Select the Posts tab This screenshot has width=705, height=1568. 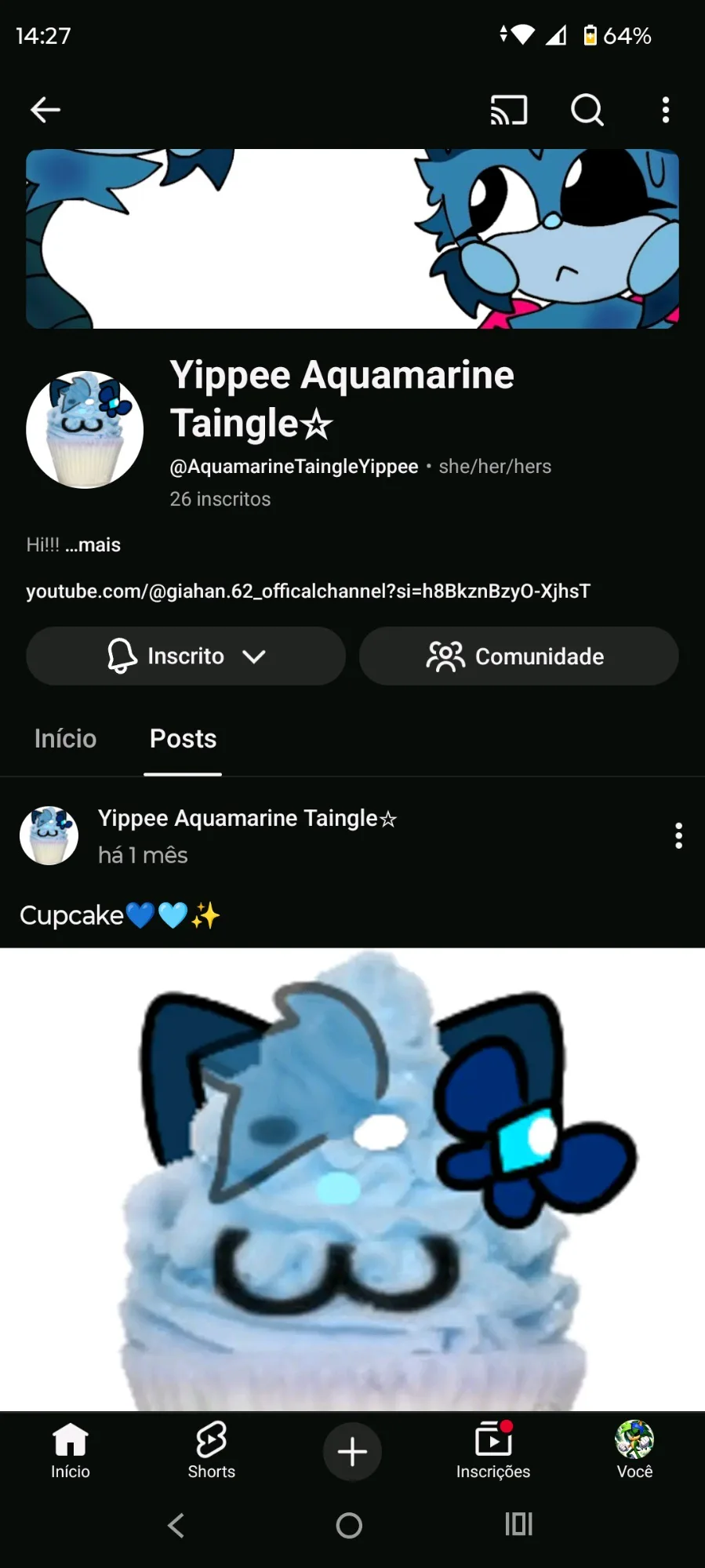(x=183, y=739)
